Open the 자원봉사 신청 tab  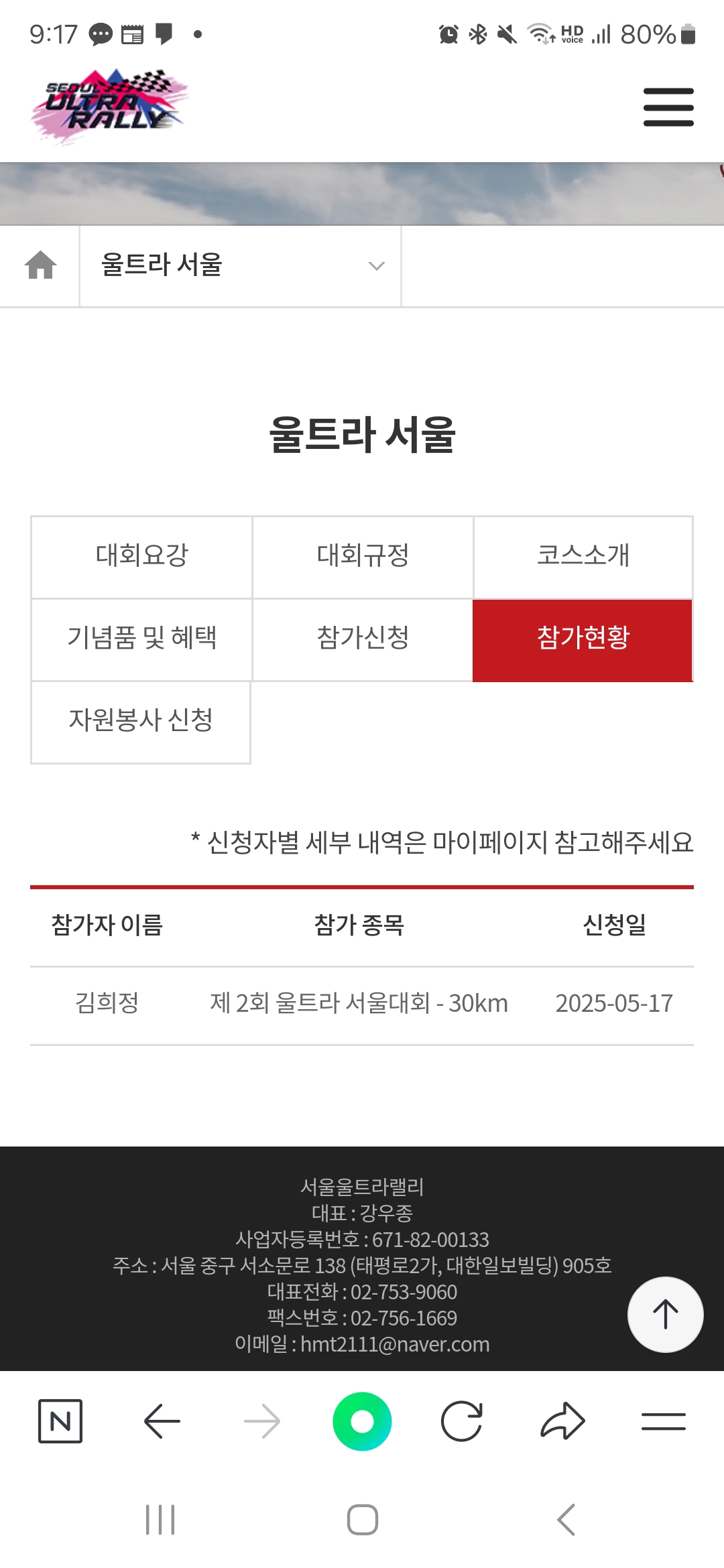click(x=141, y=721)
